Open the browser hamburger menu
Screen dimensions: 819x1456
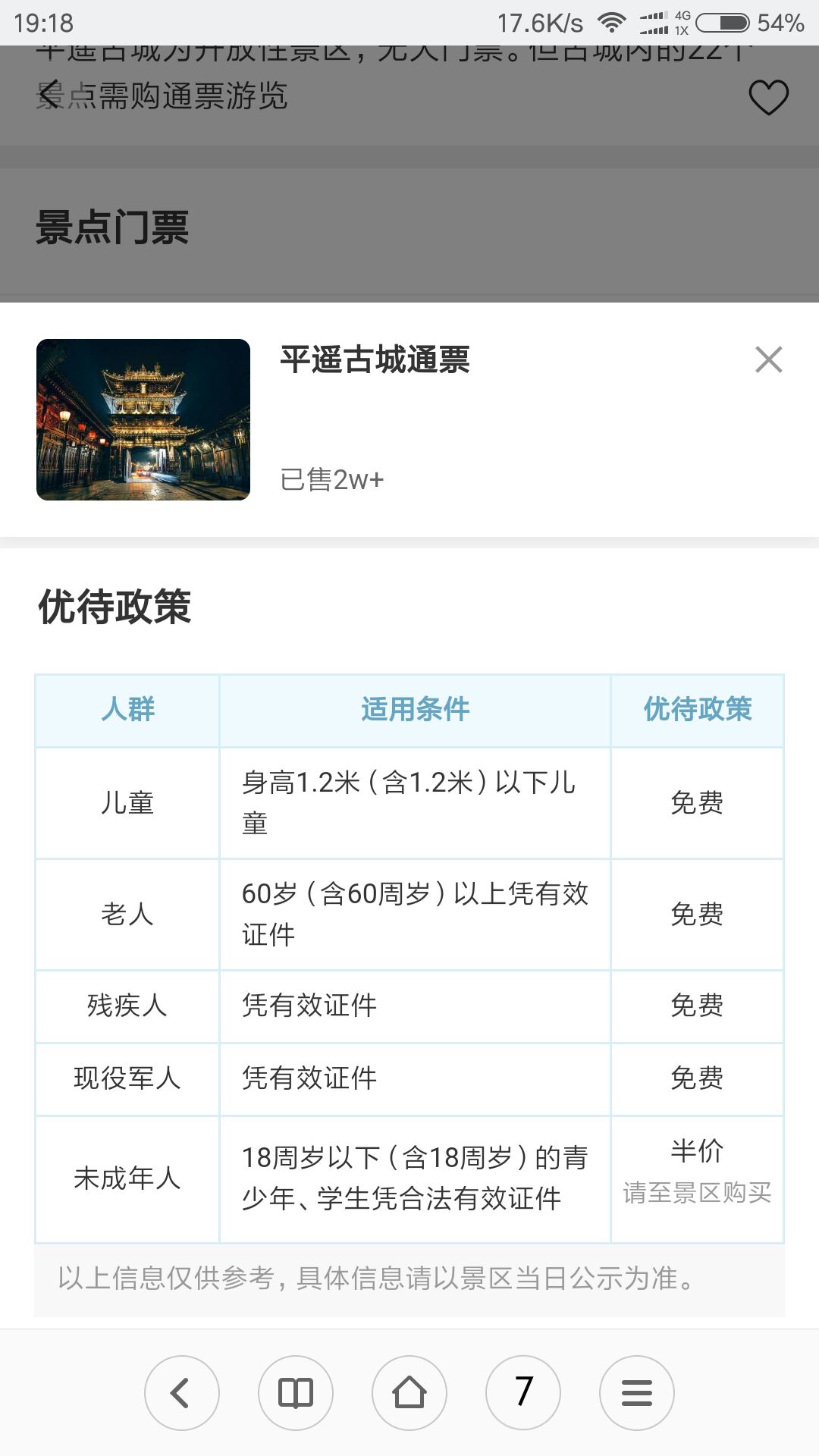coord(637,1393)
